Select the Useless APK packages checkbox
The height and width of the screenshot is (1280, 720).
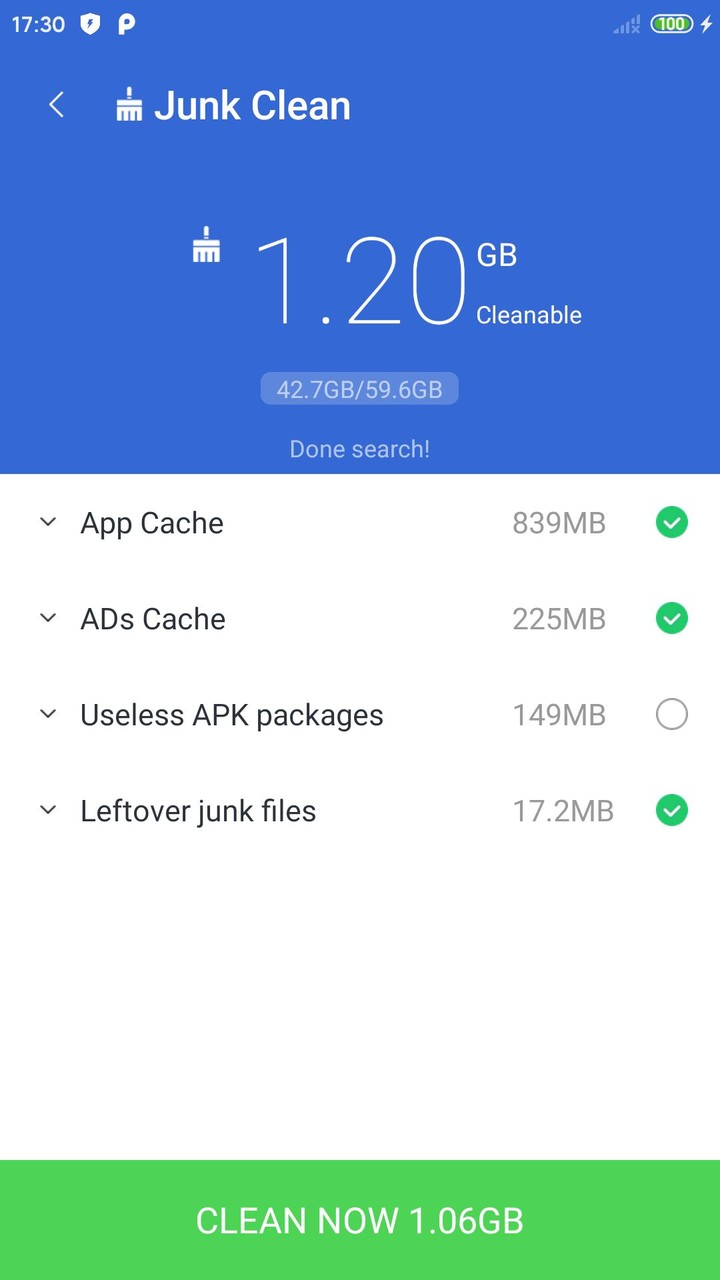671,714
